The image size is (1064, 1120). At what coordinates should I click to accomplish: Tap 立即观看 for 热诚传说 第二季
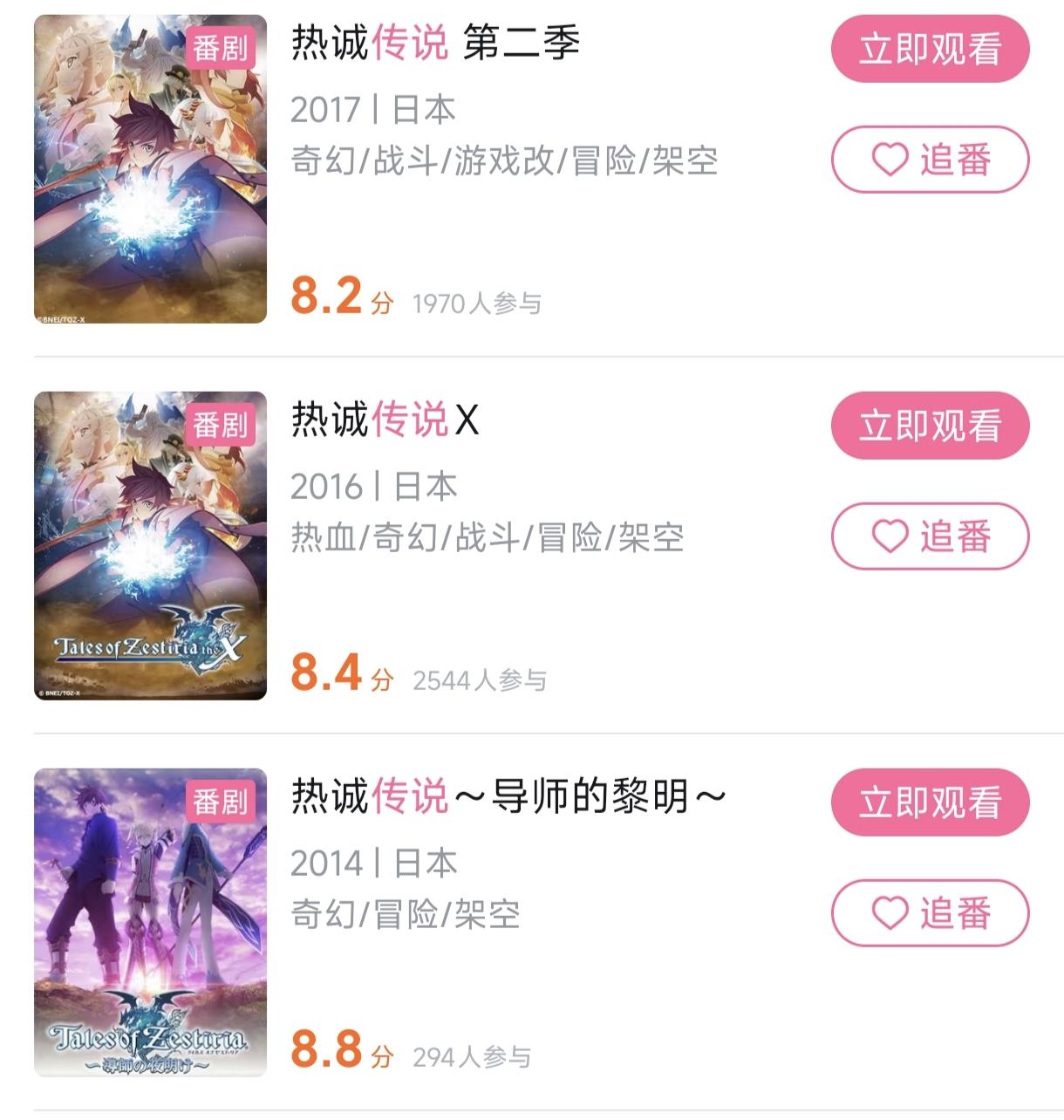pyautogui.click(x=930, y=49)
